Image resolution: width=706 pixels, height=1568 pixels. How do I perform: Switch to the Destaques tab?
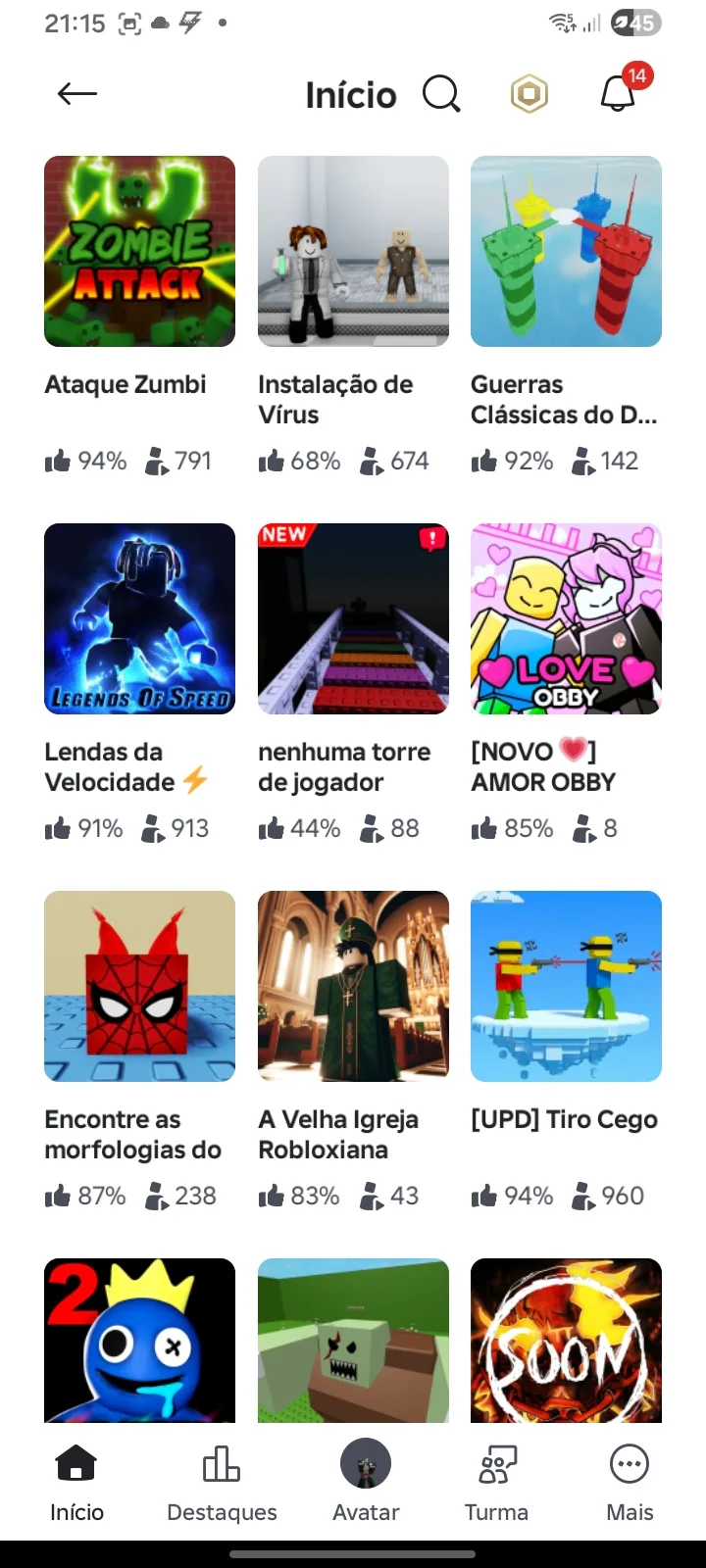[x=222, y=1484]
